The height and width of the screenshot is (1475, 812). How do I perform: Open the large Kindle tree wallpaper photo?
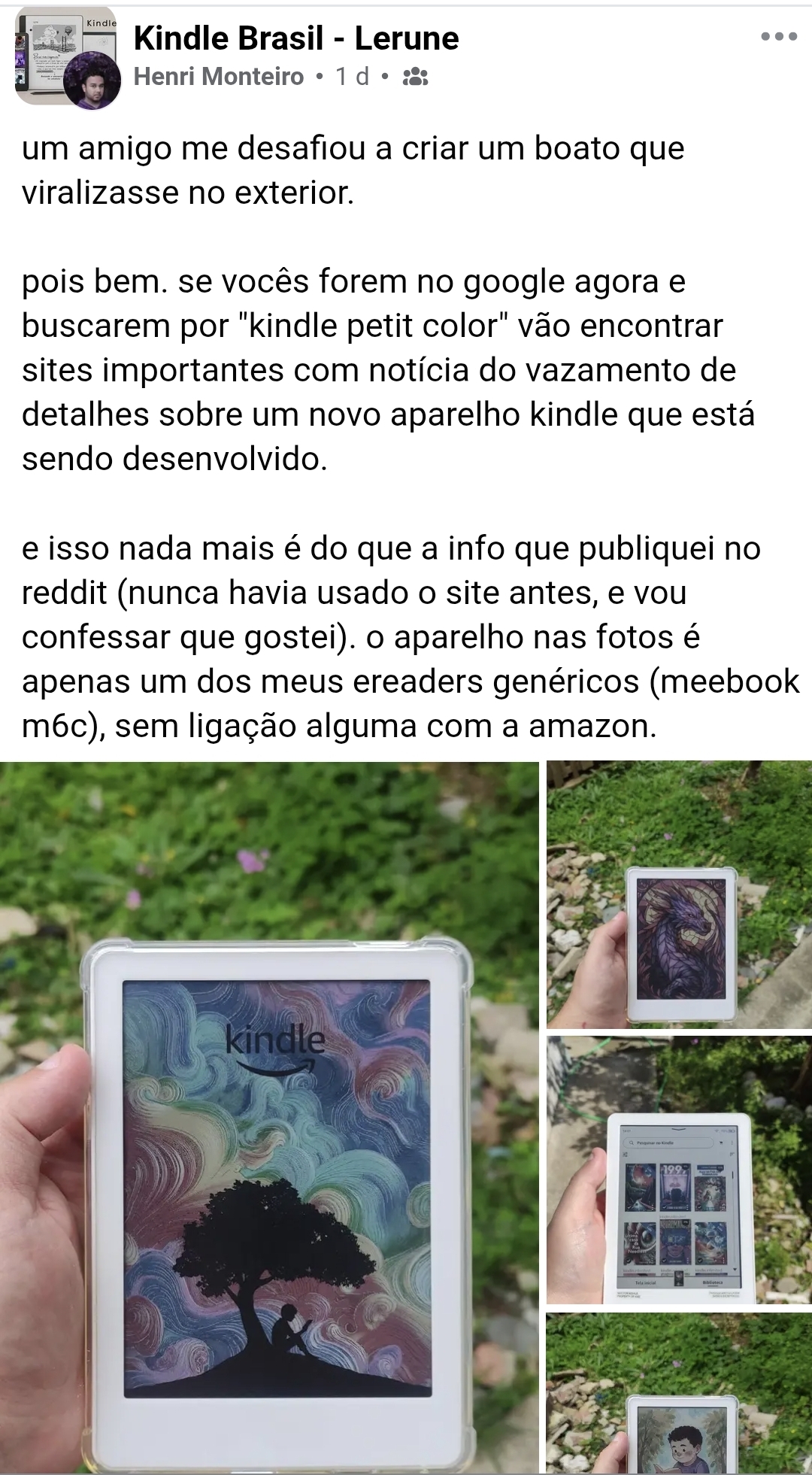point(269,1116)
